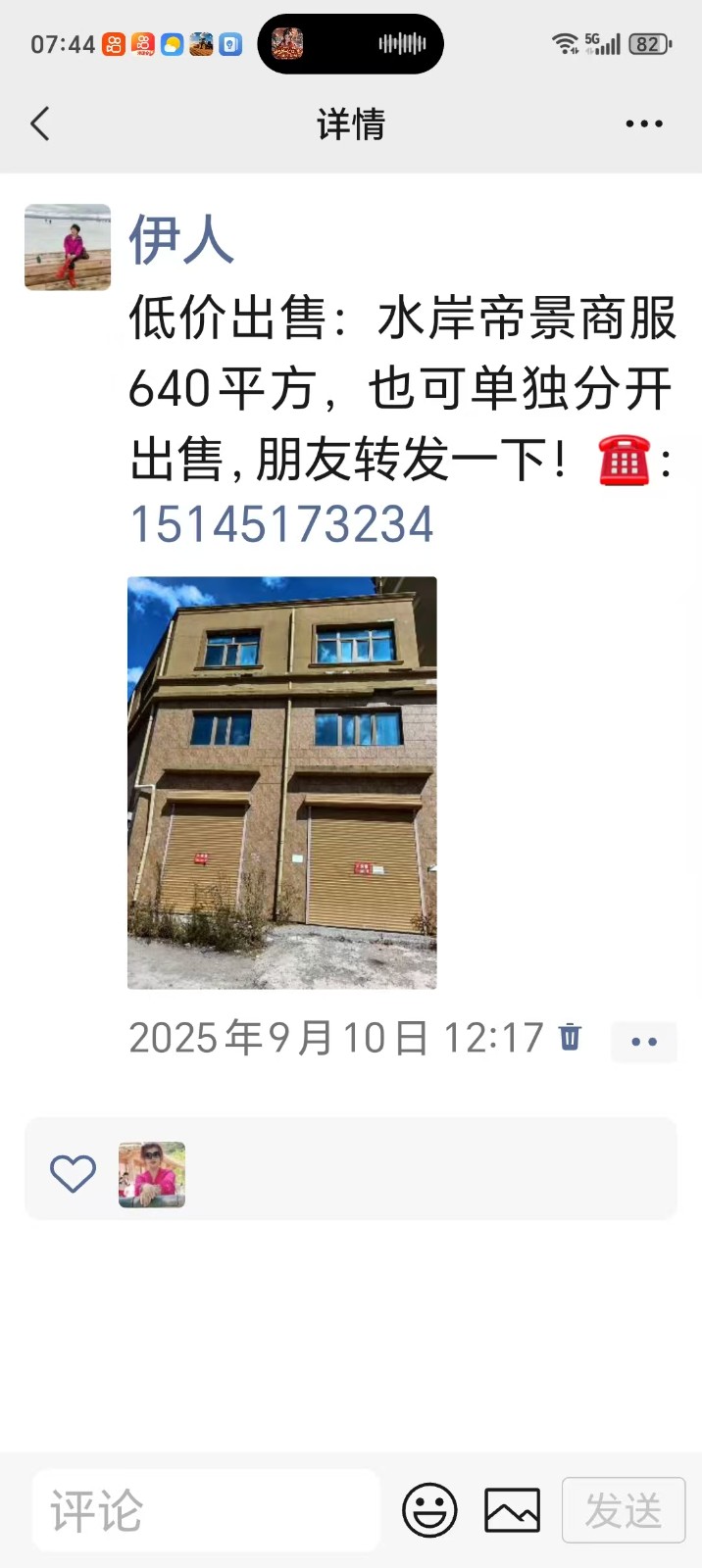Screen dimensions: 702x1568
Task: Open the like/comment two-dot button
Action: coord(643,1041)
